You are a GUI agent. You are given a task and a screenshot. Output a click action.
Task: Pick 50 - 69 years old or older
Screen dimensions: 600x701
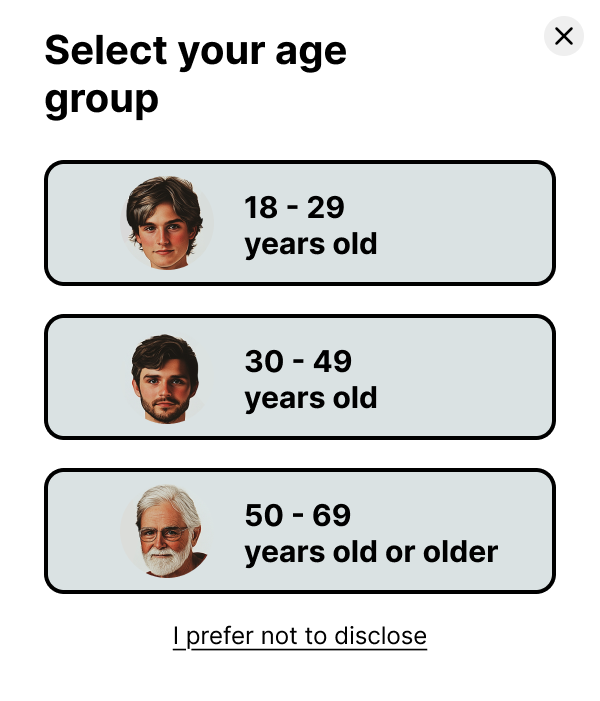(x=299, y=531)
